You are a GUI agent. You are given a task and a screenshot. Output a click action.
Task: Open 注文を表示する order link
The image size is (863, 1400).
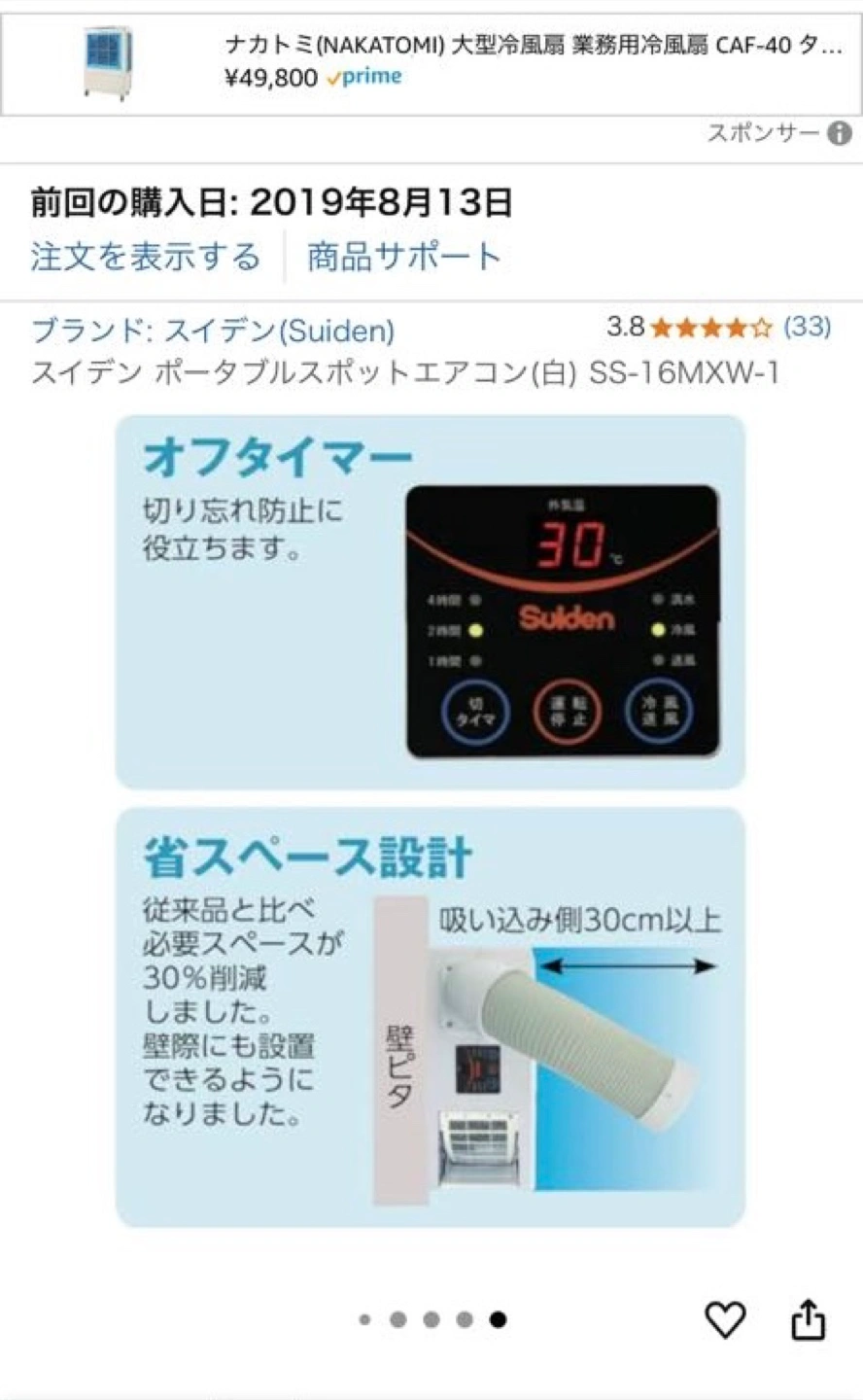click(146, 257)
